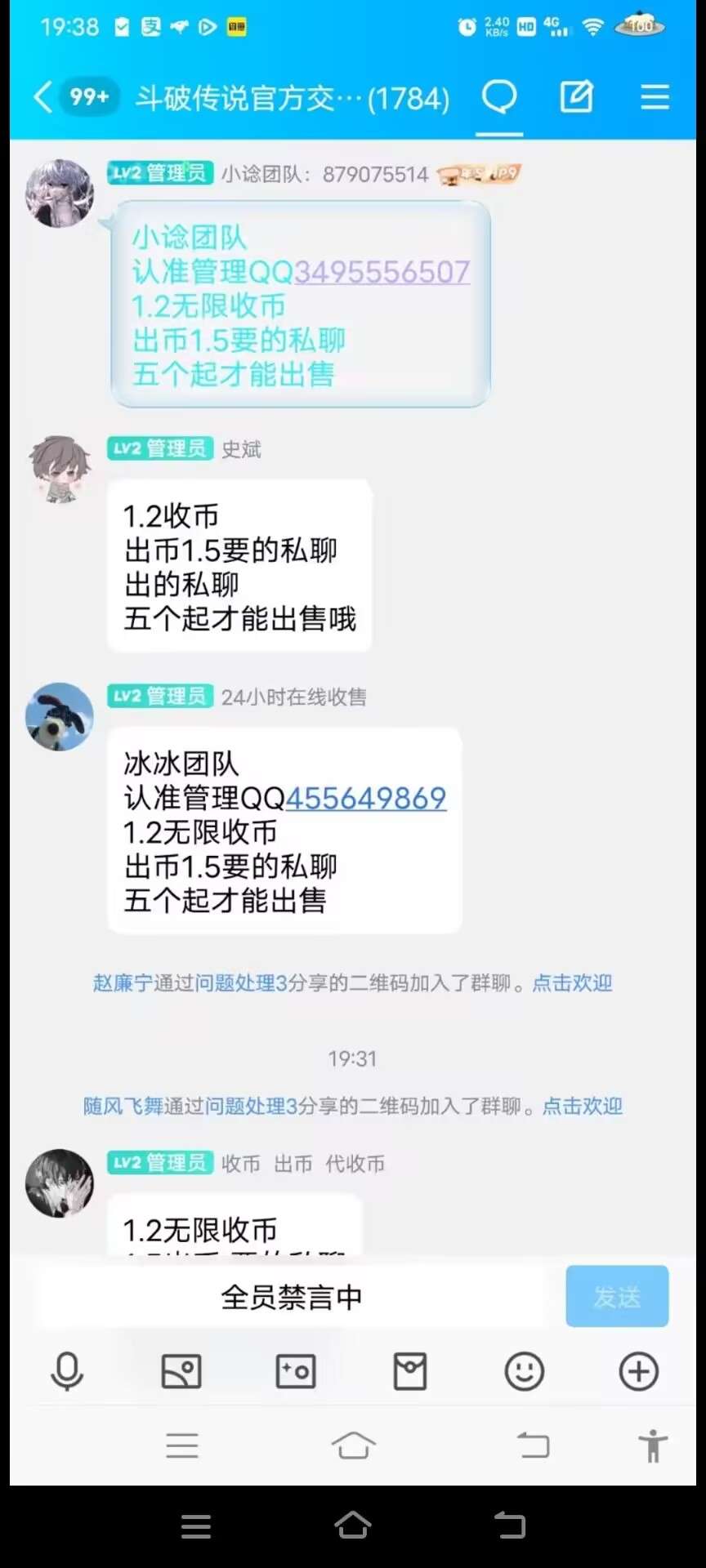
Task: Open the plus more options icon
Action: tap(638, 1371)
